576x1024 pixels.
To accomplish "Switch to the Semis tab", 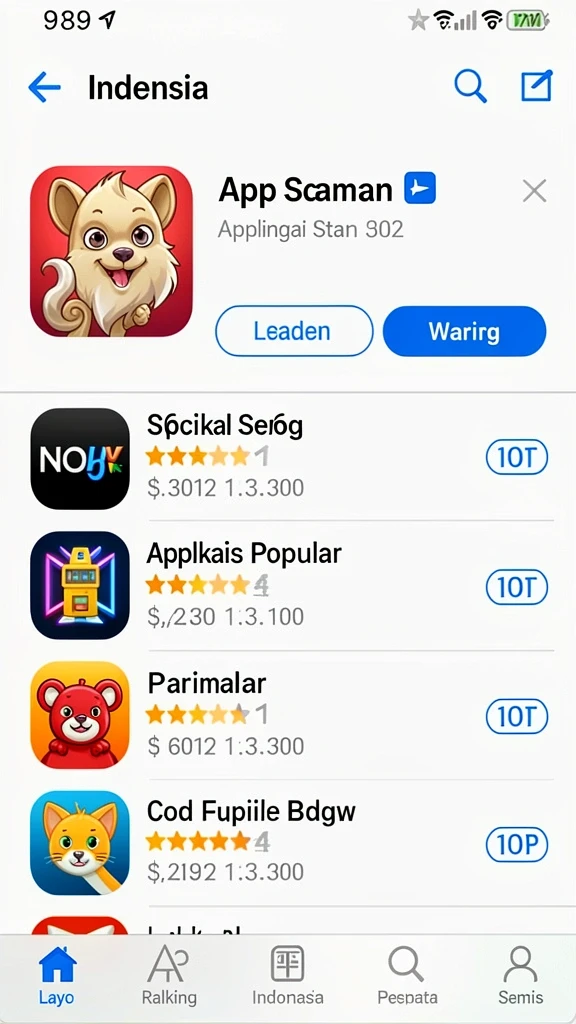I will [520, 976].
